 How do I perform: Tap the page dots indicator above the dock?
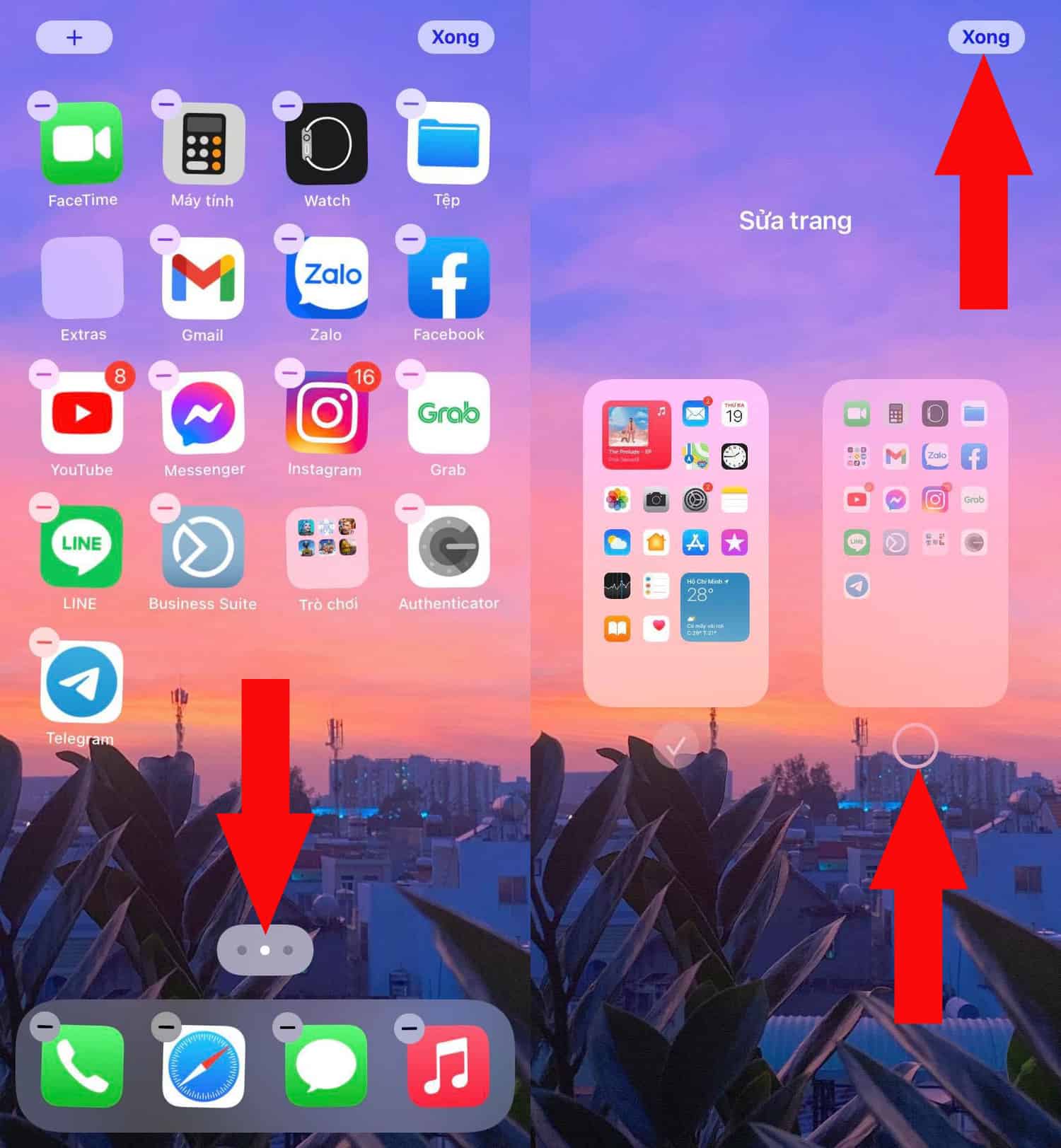point(265,950)
